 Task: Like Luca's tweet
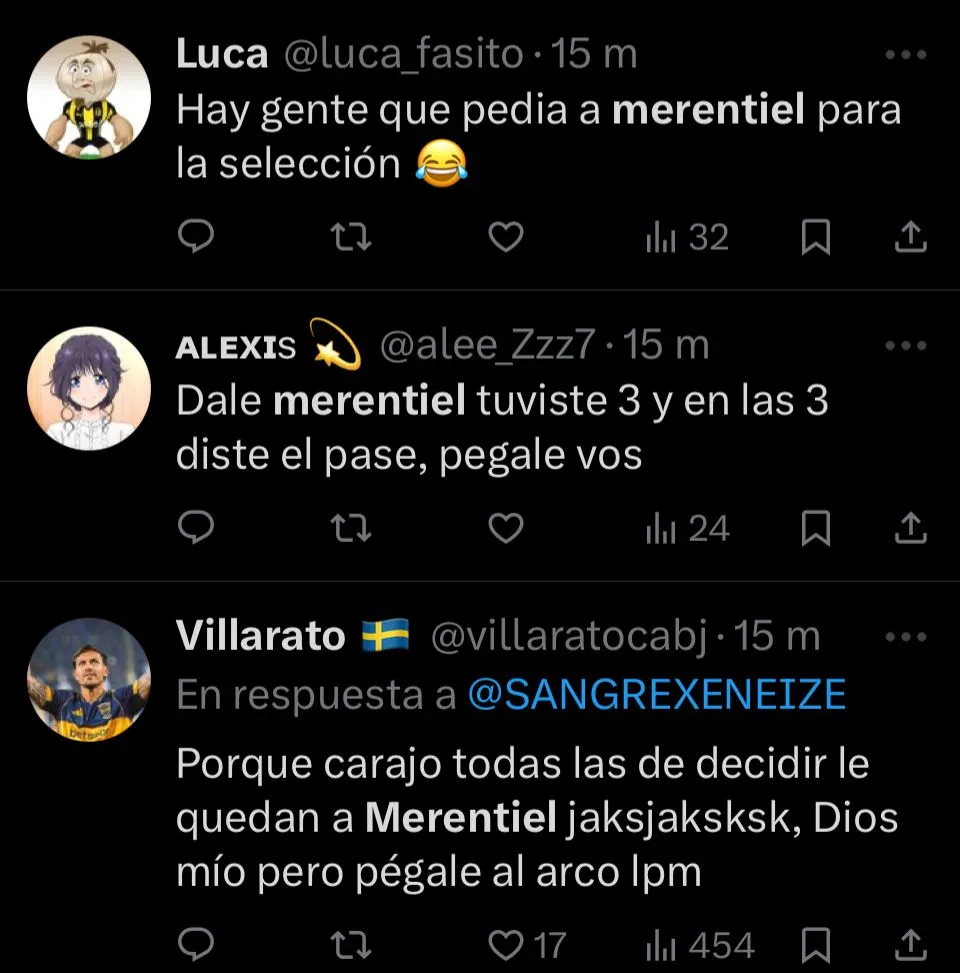[x=506, y=237]
